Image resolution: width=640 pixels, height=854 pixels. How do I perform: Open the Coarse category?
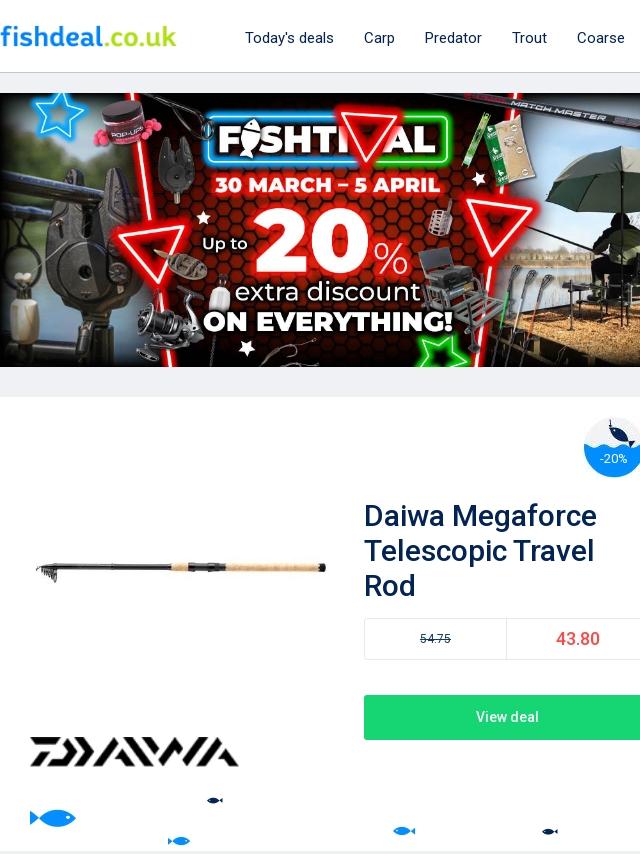pyautogui.click(x=600, y=38)
